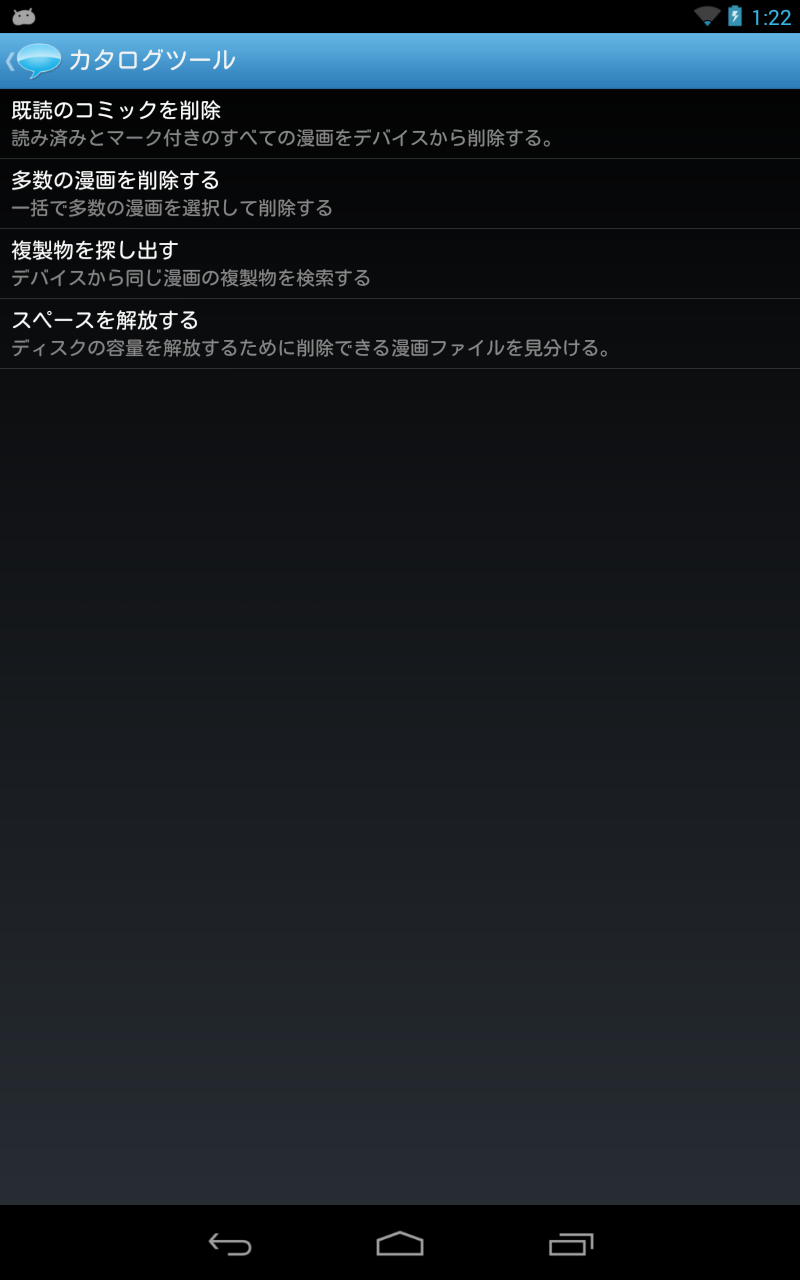Select 多数の漫画を削除する
Viewport: 800px width, 1280px height.
tap(400, 194)
